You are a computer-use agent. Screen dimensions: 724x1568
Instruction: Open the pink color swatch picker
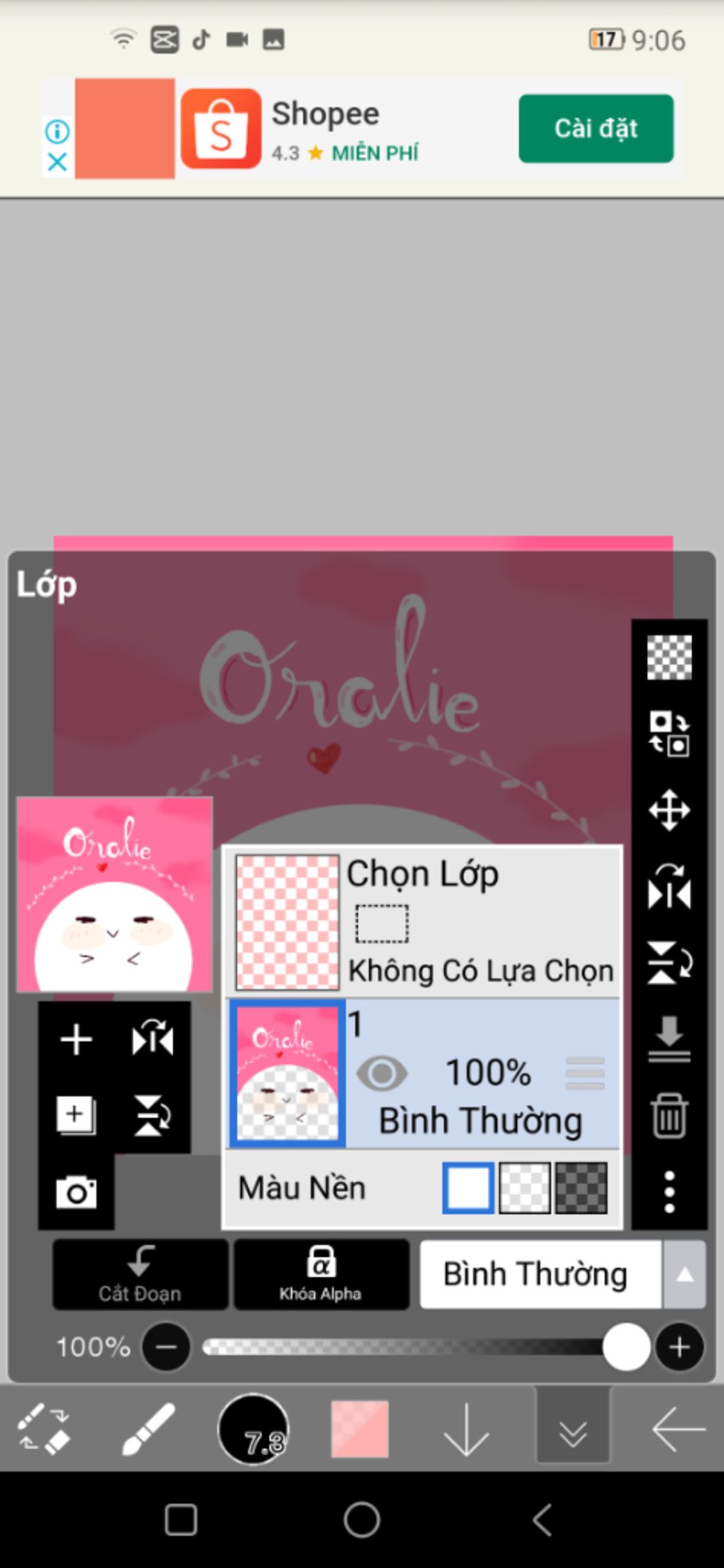click(360, 1429)
